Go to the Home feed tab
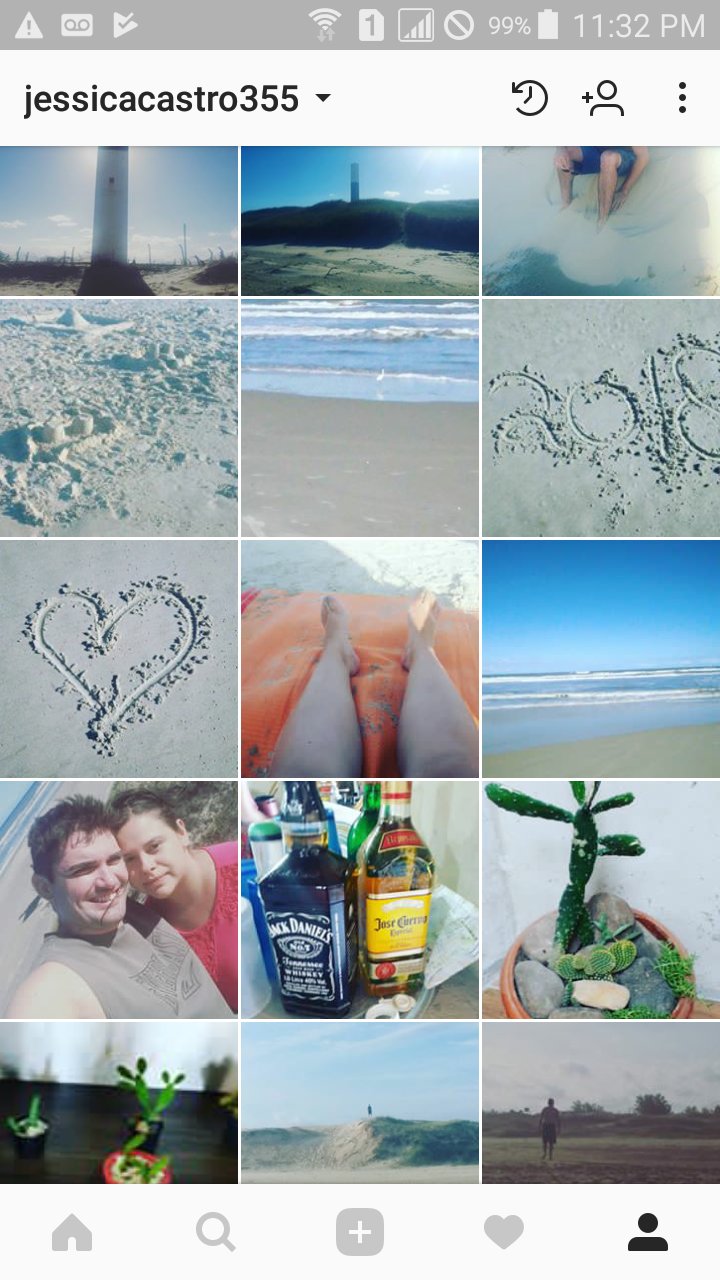 (72, 1233)
